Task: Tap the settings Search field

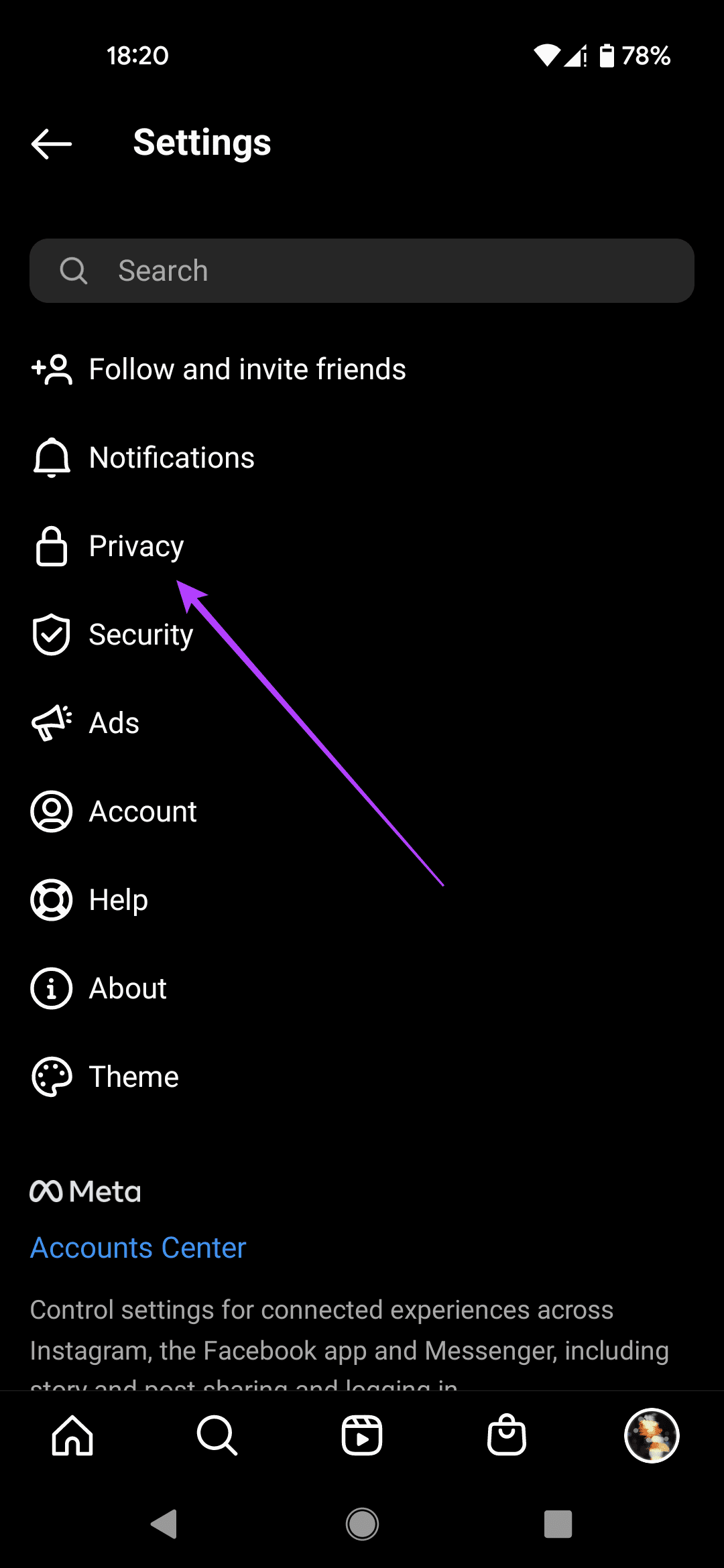Action: tap(362, 271)
